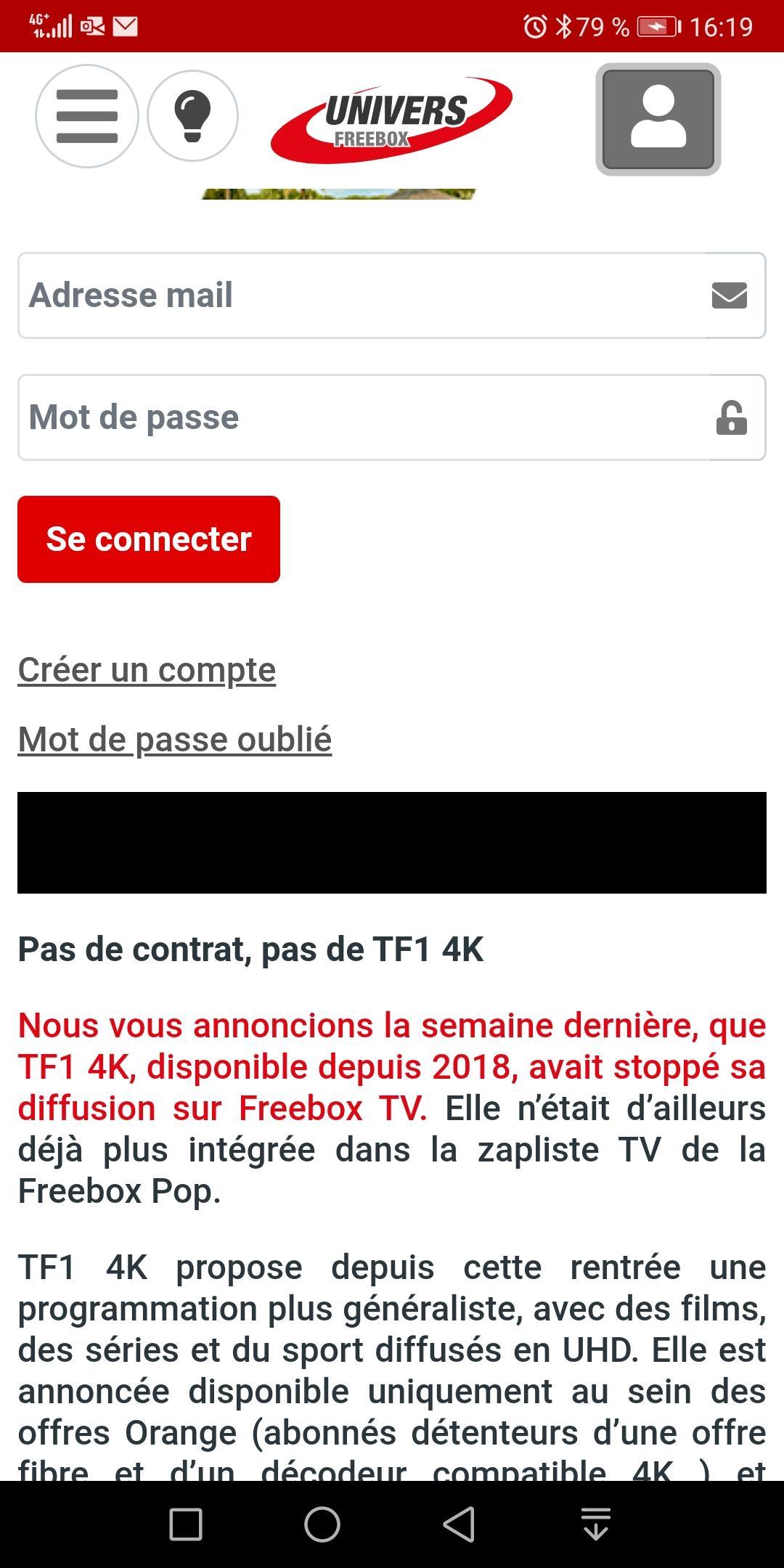Open the user account icon
784x1568 pixels.
click(x=658, y=119)
